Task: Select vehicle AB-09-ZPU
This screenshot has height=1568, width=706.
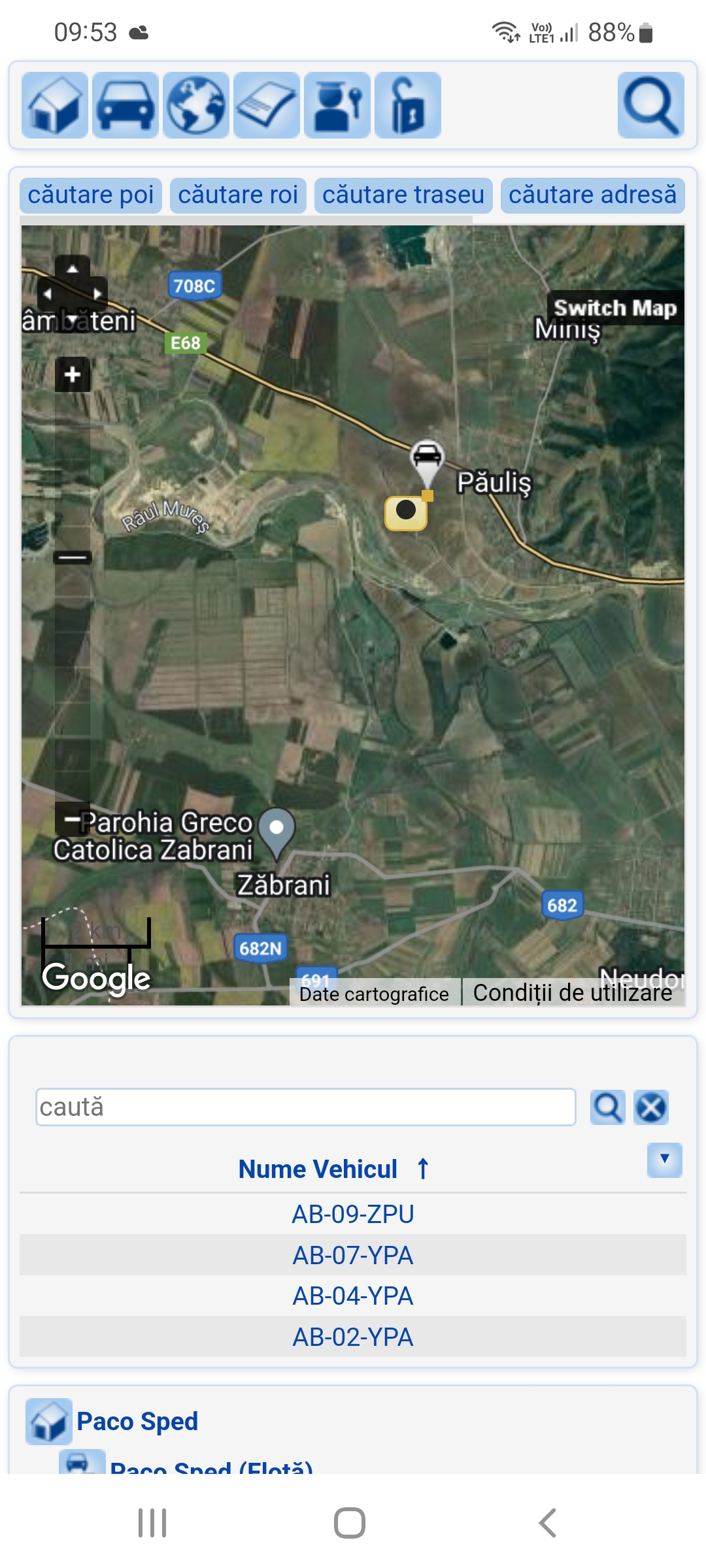Action: [x=353, y=1214]
